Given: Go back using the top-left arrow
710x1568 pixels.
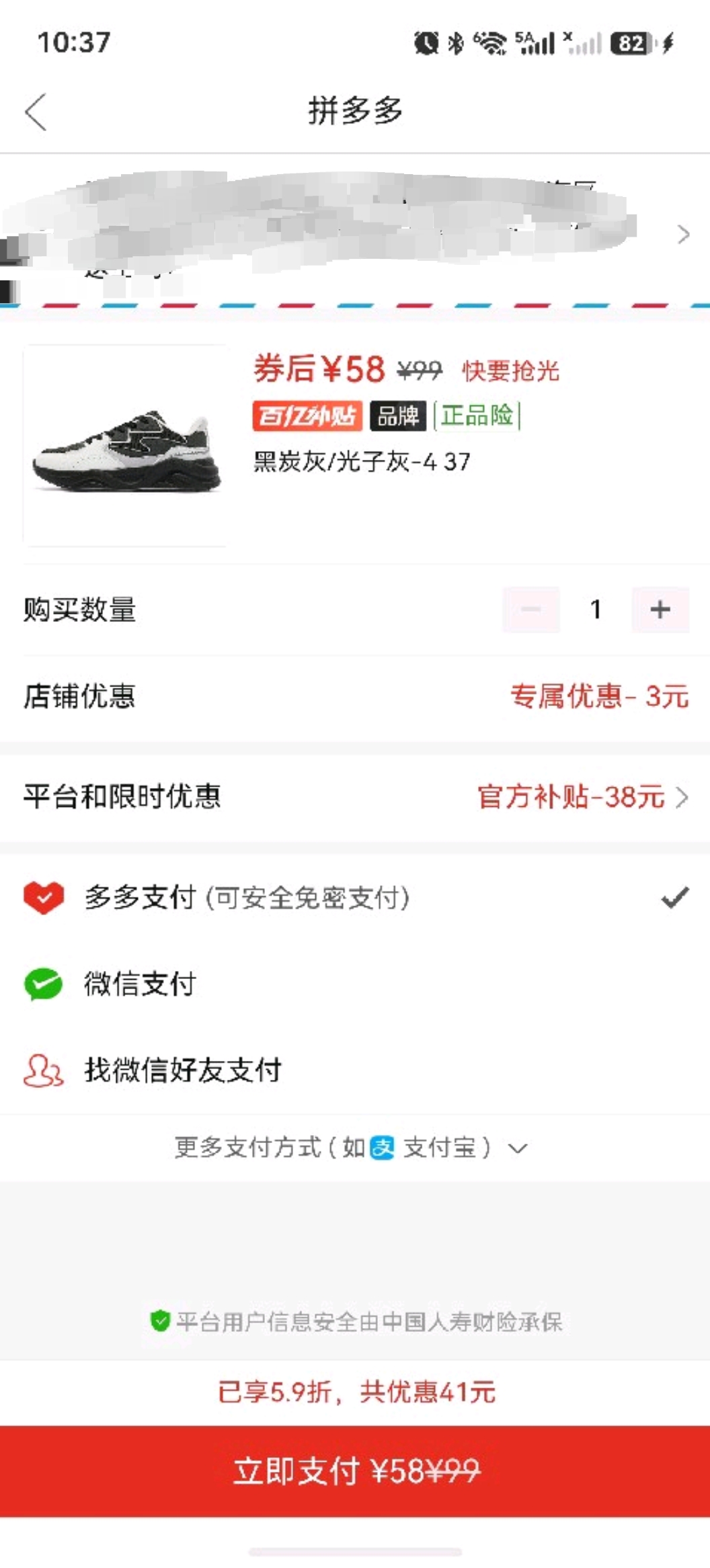Looking at the screenshot, I should pyautogui.click(x=36, y=112).
